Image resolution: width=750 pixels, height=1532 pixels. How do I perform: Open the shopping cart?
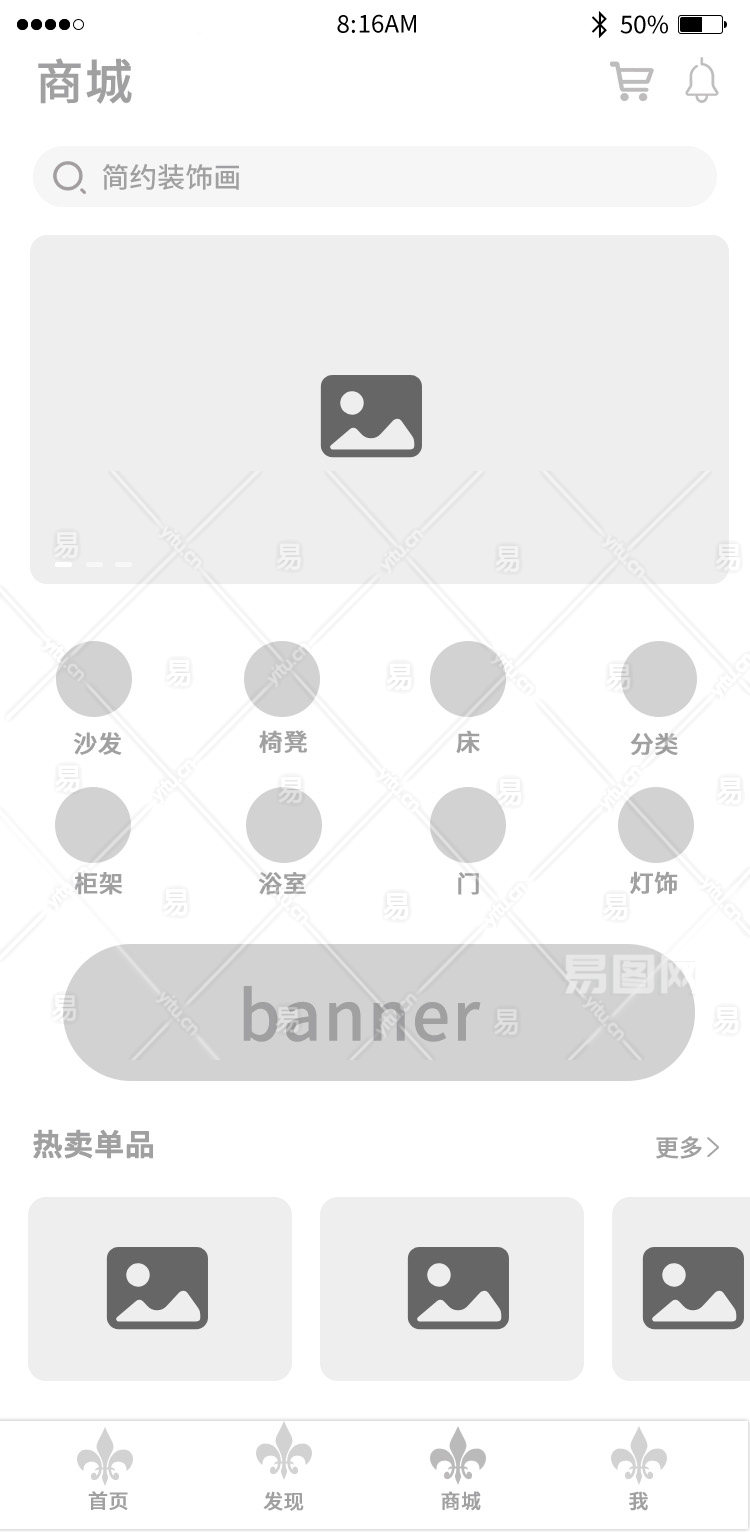(x=631, y=82)
